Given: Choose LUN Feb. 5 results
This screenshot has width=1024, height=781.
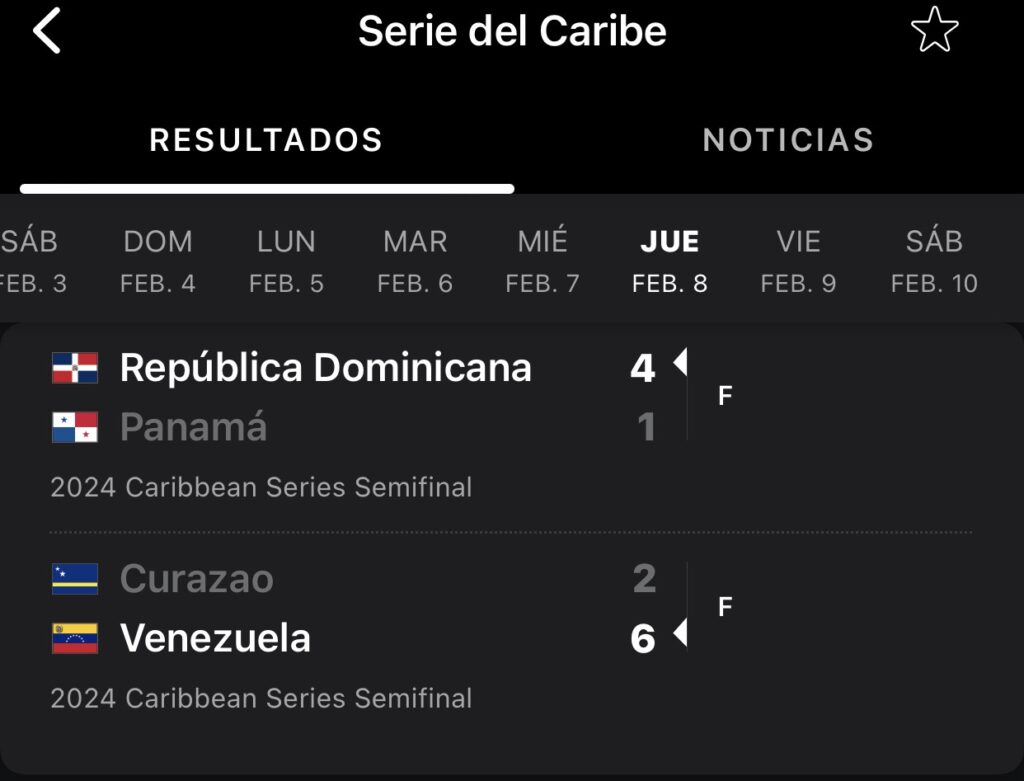Looking at the screenshot, I should (286, 261).
